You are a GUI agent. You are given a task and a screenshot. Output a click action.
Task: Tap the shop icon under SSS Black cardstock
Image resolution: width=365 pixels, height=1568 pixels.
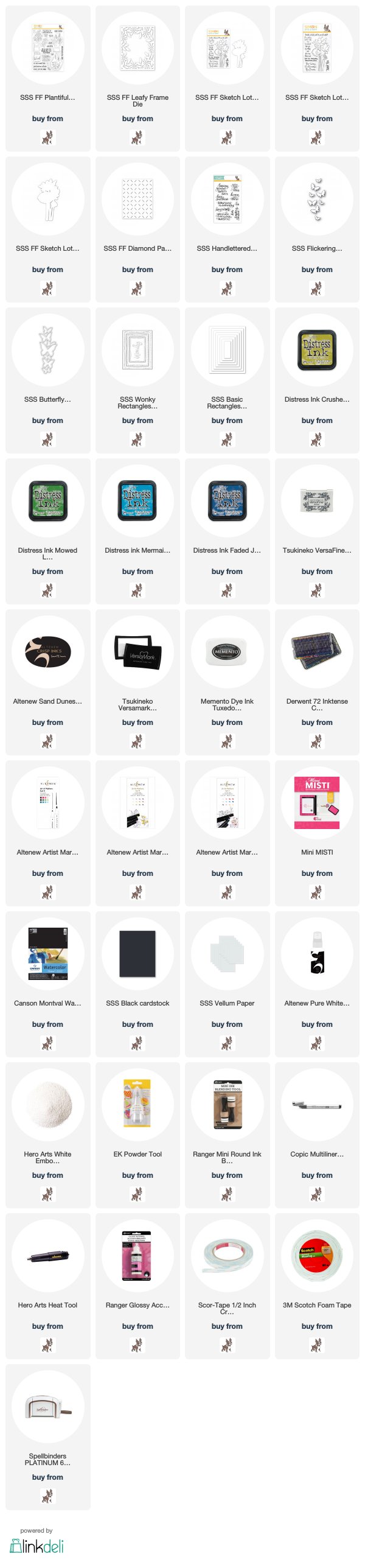pyautogui.click(x=137, y=1043)
